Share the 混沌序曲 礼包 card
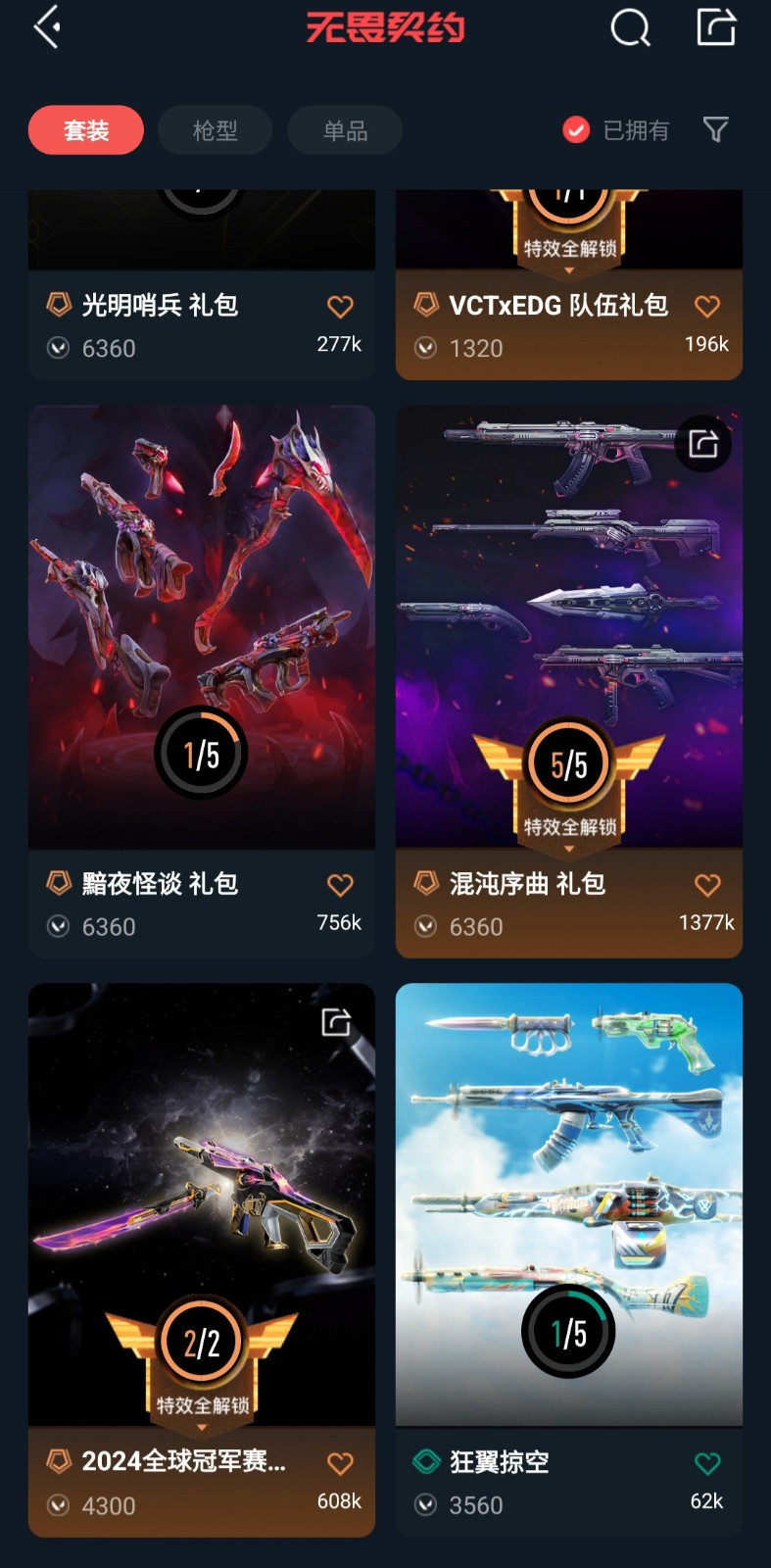 pyautogui.click(x=703, y=444)
